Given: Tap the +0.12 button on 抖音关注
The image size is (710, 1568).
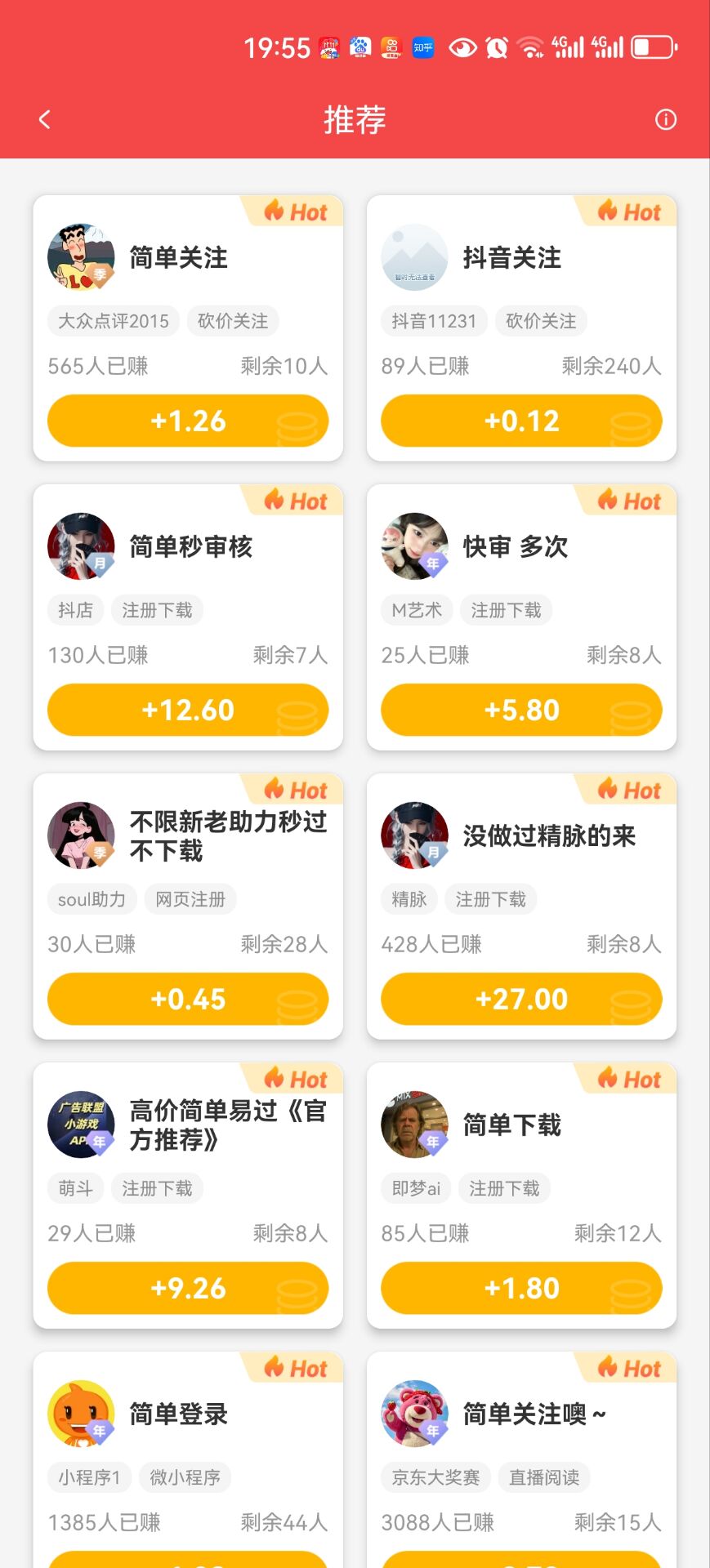Looking at the screenshot, I should pyautogui.click(x=521, y=421).
